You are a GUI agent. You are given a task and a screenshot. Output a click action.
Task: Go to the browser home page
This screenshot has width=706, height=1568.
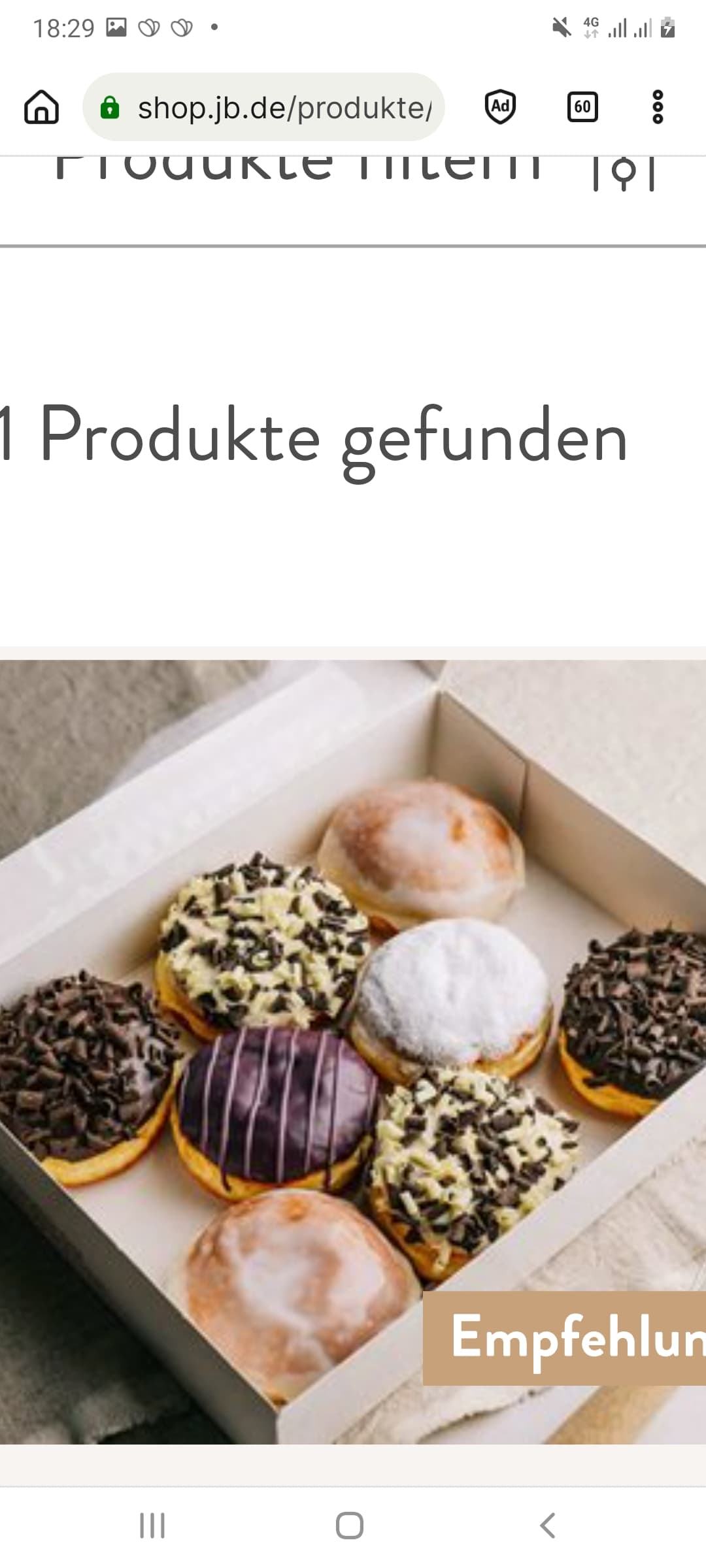[41, 106]
